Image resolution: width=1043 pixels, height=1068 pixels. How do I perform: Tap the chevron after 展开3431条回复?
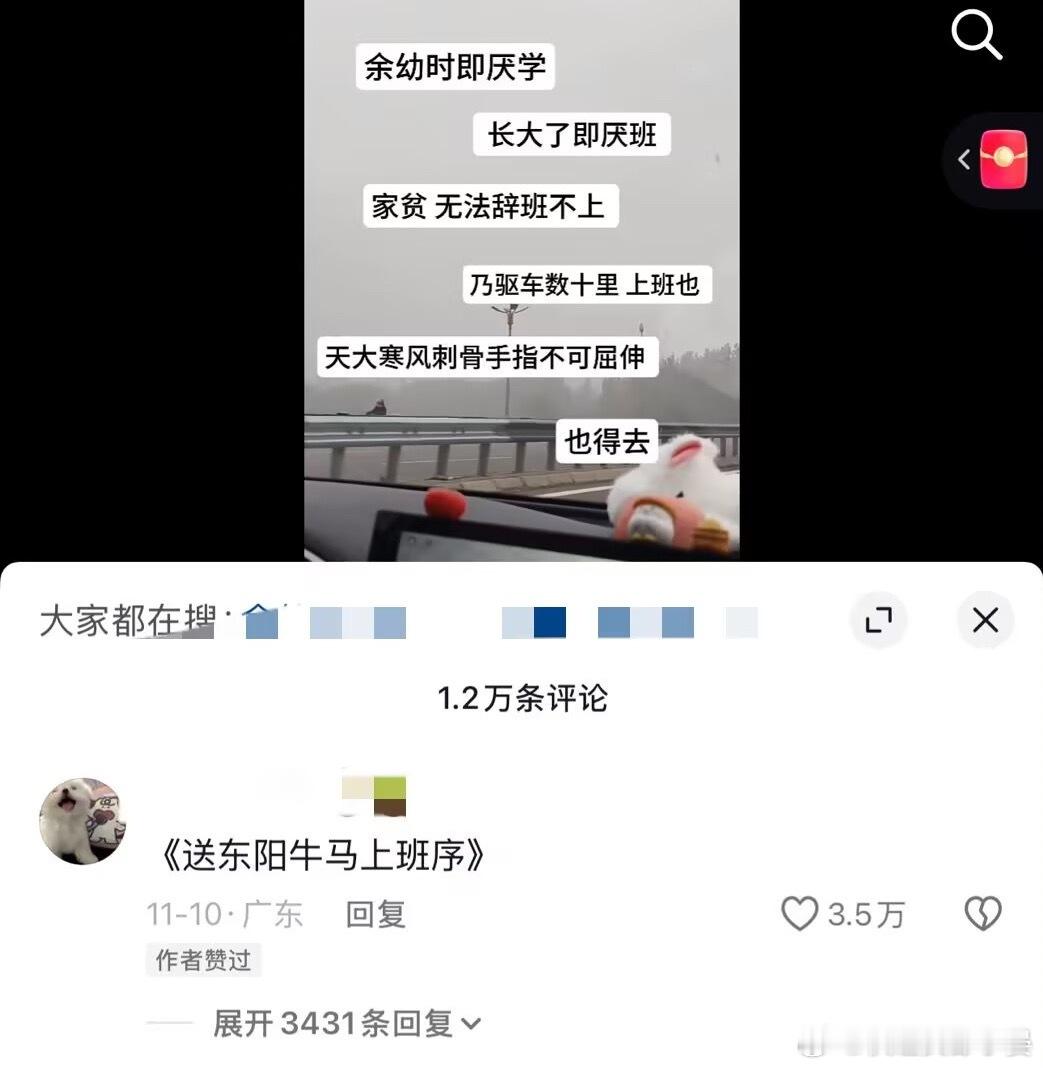click(x=469, y=1025)
